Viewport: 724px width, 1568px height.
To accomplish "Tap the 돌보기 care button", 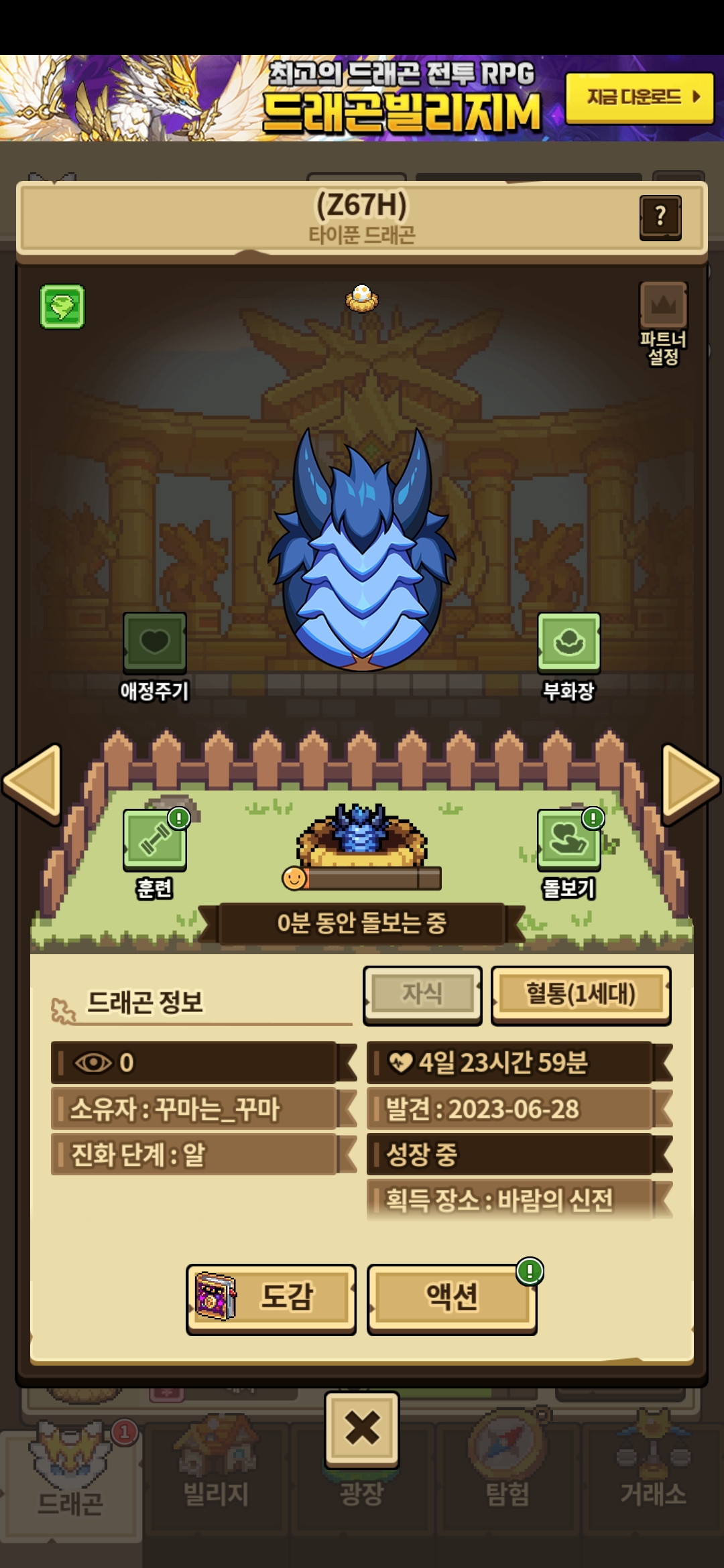I will pyautogui.click(x=568, y=840).
